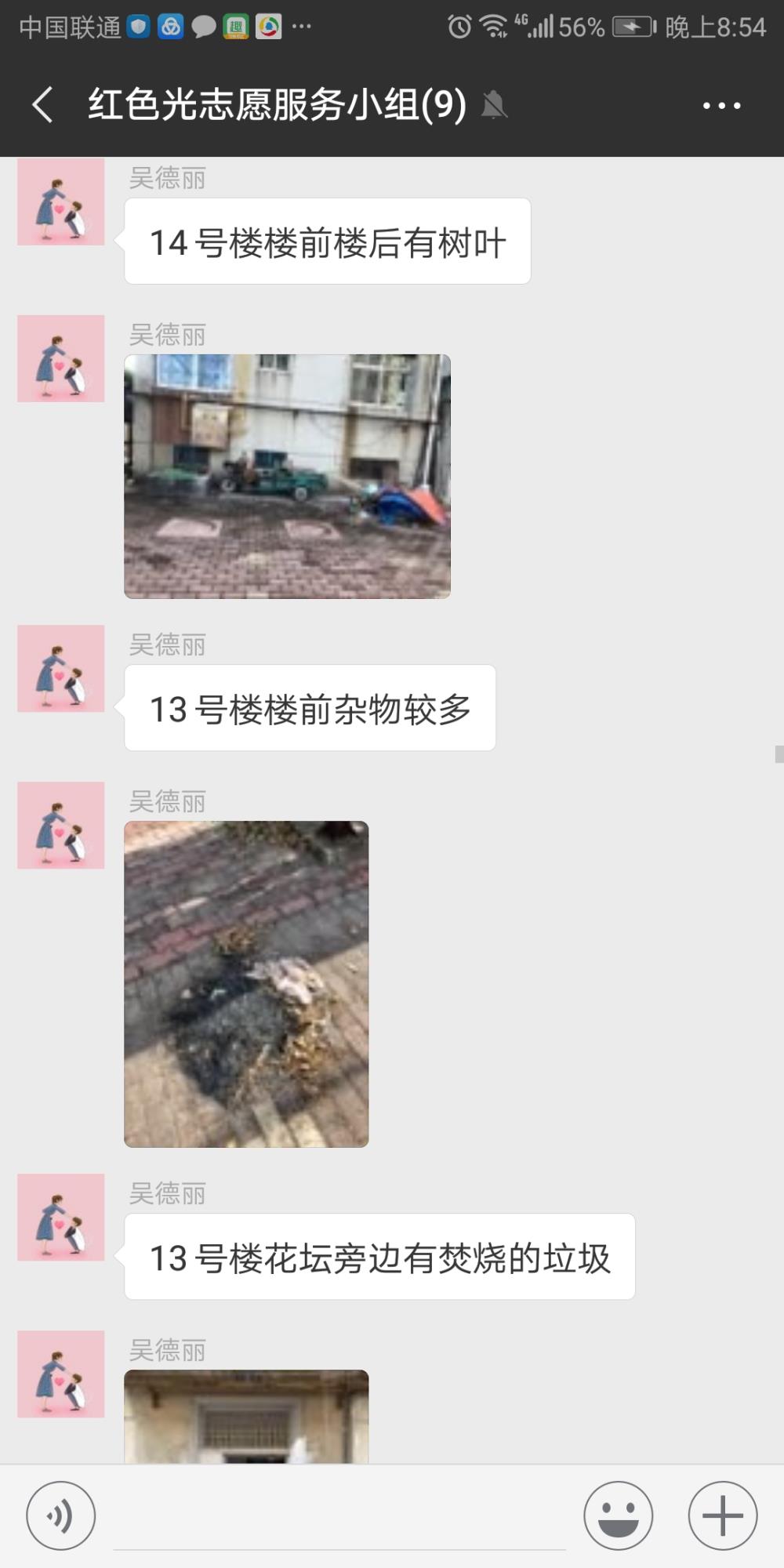Open 吴德丽's avatar beside the 13号楼楼前杂物较多 message
This screenshot has width=784, height=1568.
[61, 668]
